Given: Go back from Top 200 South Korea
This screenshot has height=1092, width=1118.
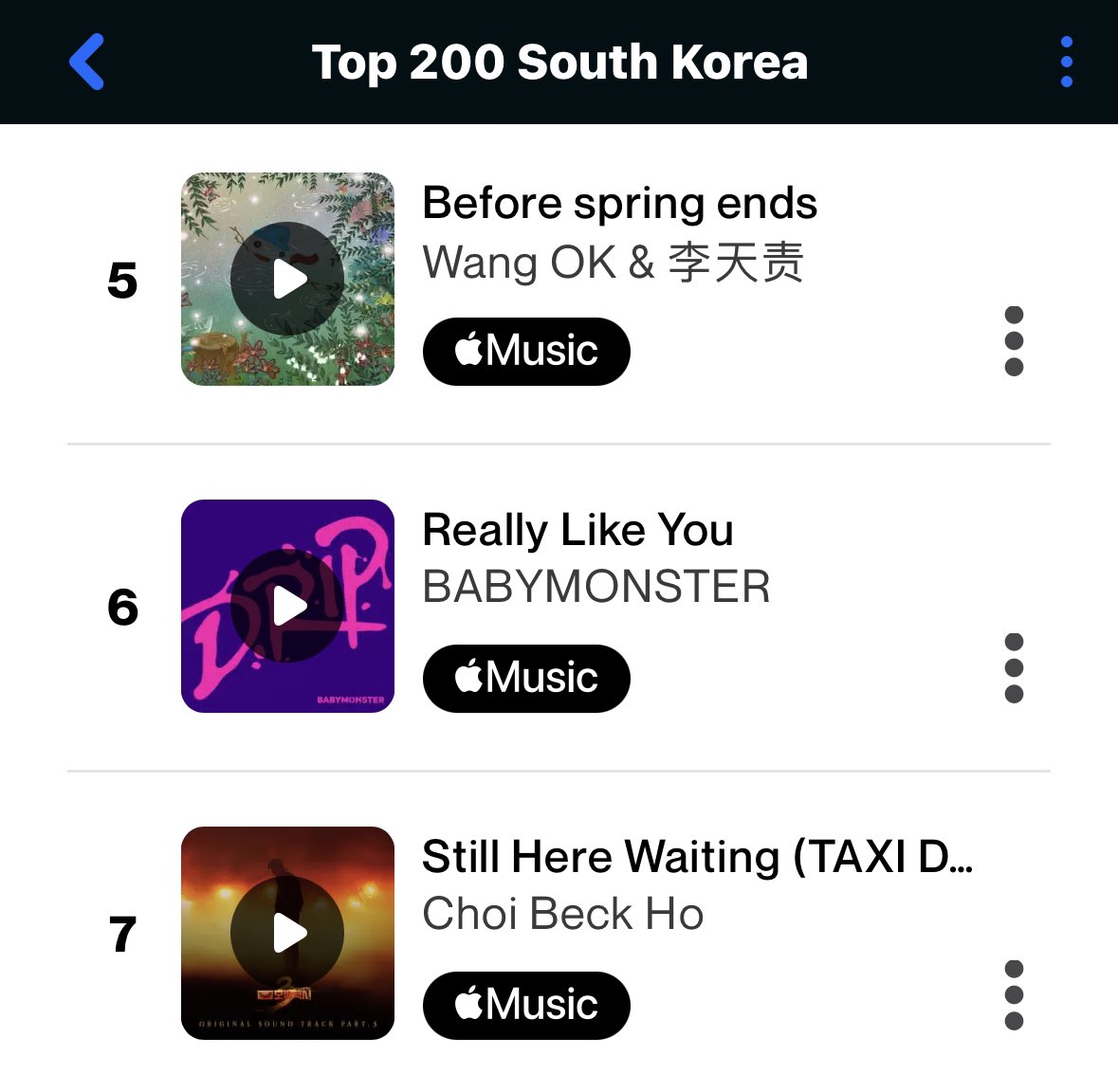Looking at the screenshot, I should click(86, 63).
